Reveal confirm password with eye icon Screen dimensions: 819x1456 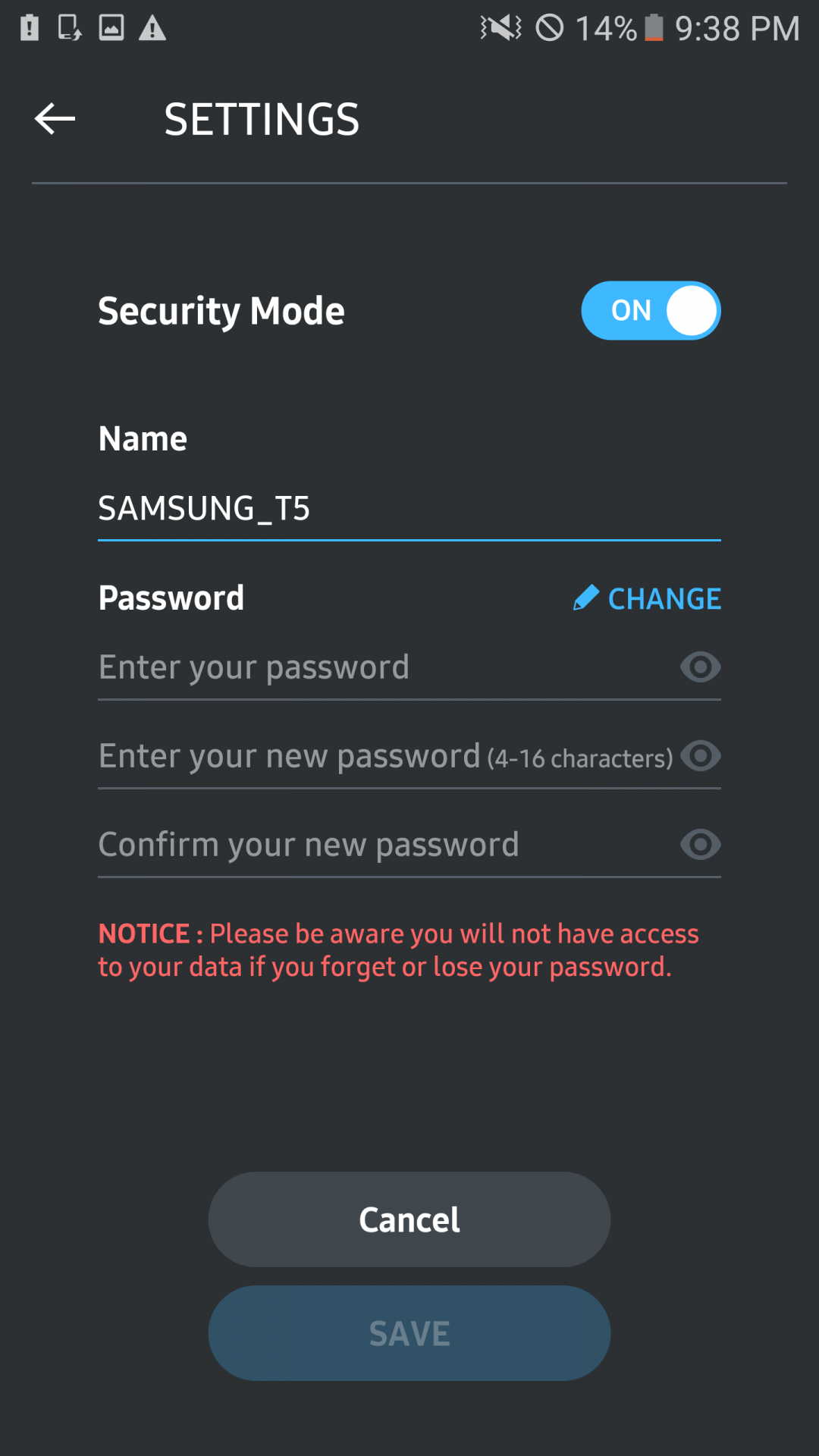pyautogui.click(x=700, y=845)
